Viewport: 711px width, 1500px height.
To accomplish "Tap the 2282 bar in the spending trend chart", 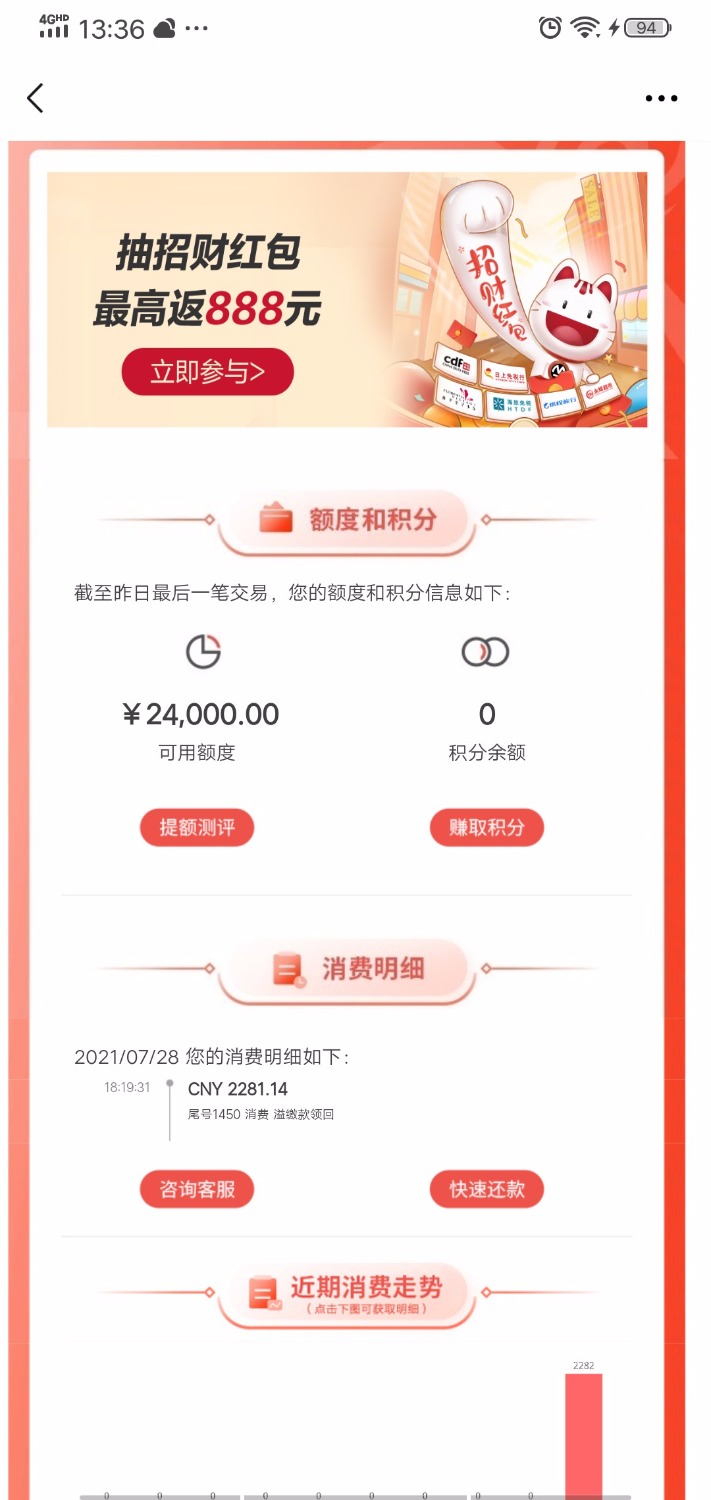I will click(x=583, y=1434).
